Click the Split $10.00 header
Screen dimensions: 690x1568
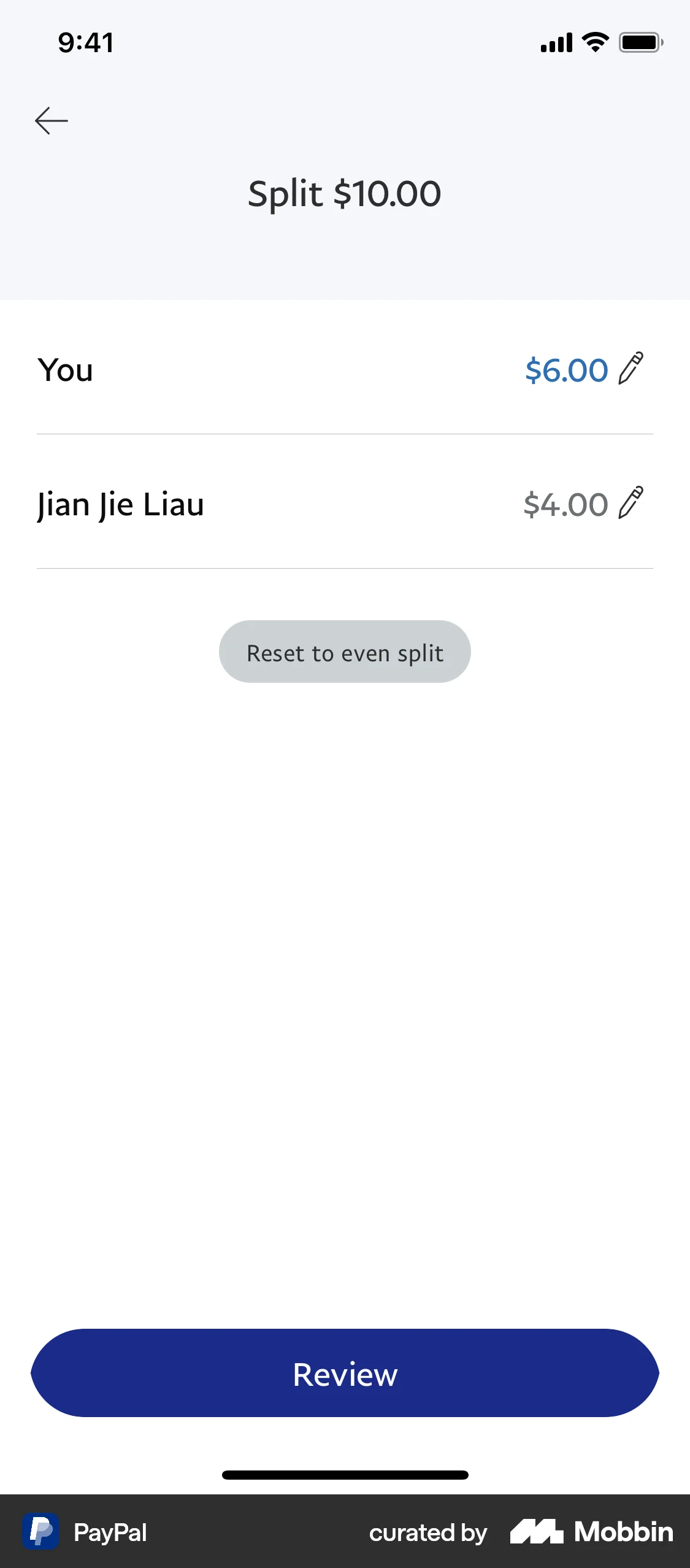click(344, 192)
